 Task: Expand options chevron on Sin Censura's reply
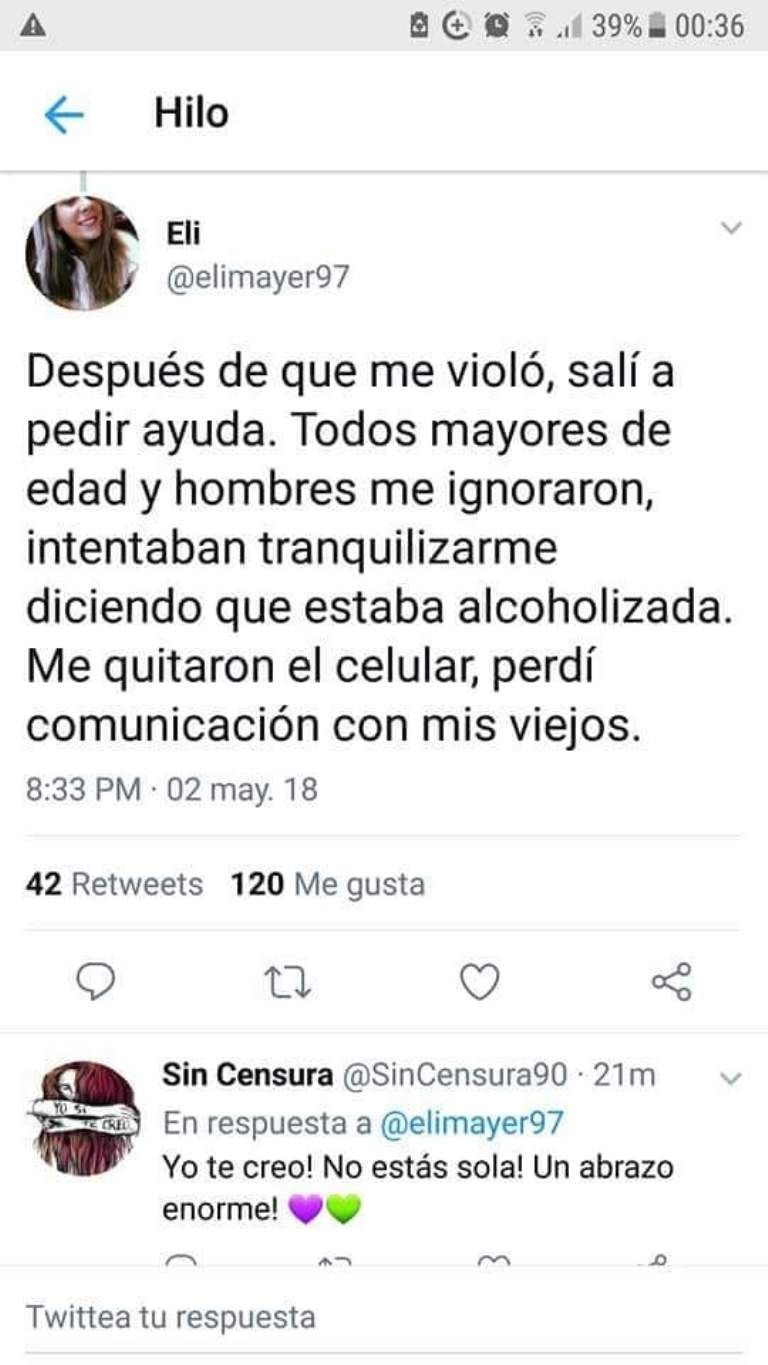pos(732,1079)
